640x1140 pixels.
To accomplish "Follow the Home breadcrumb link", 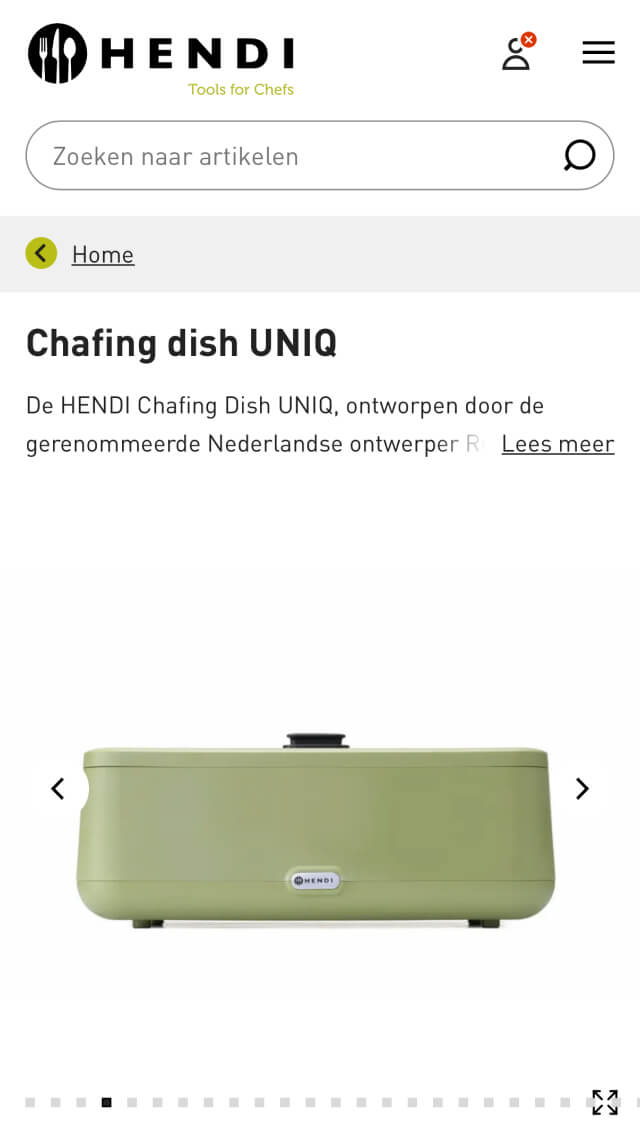I will pos(103,255).
